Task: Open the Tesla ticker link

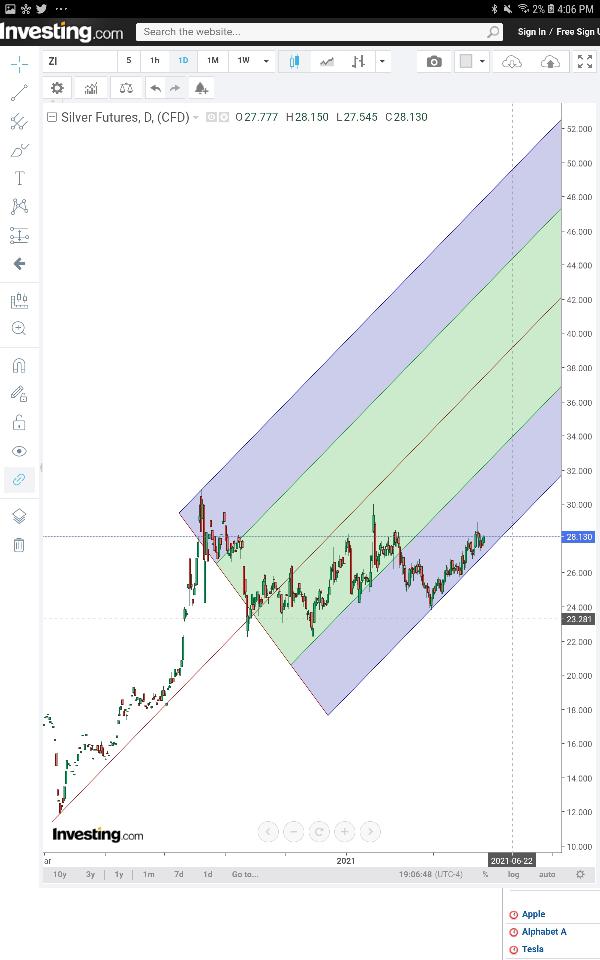Action: (532, 949)
